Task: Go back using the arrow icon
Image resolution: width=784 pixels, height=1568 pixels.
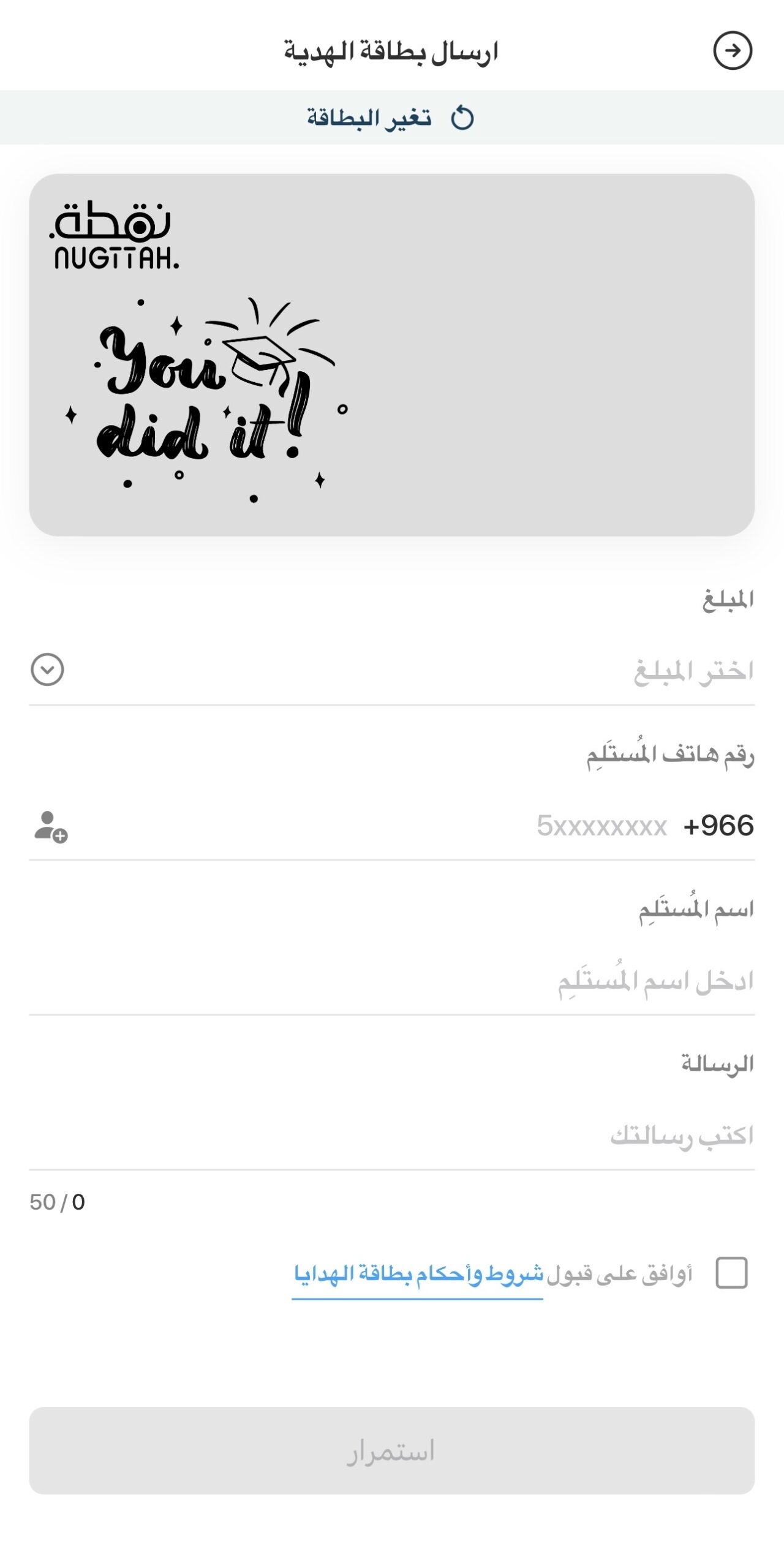Action: [x=733, y=50]
